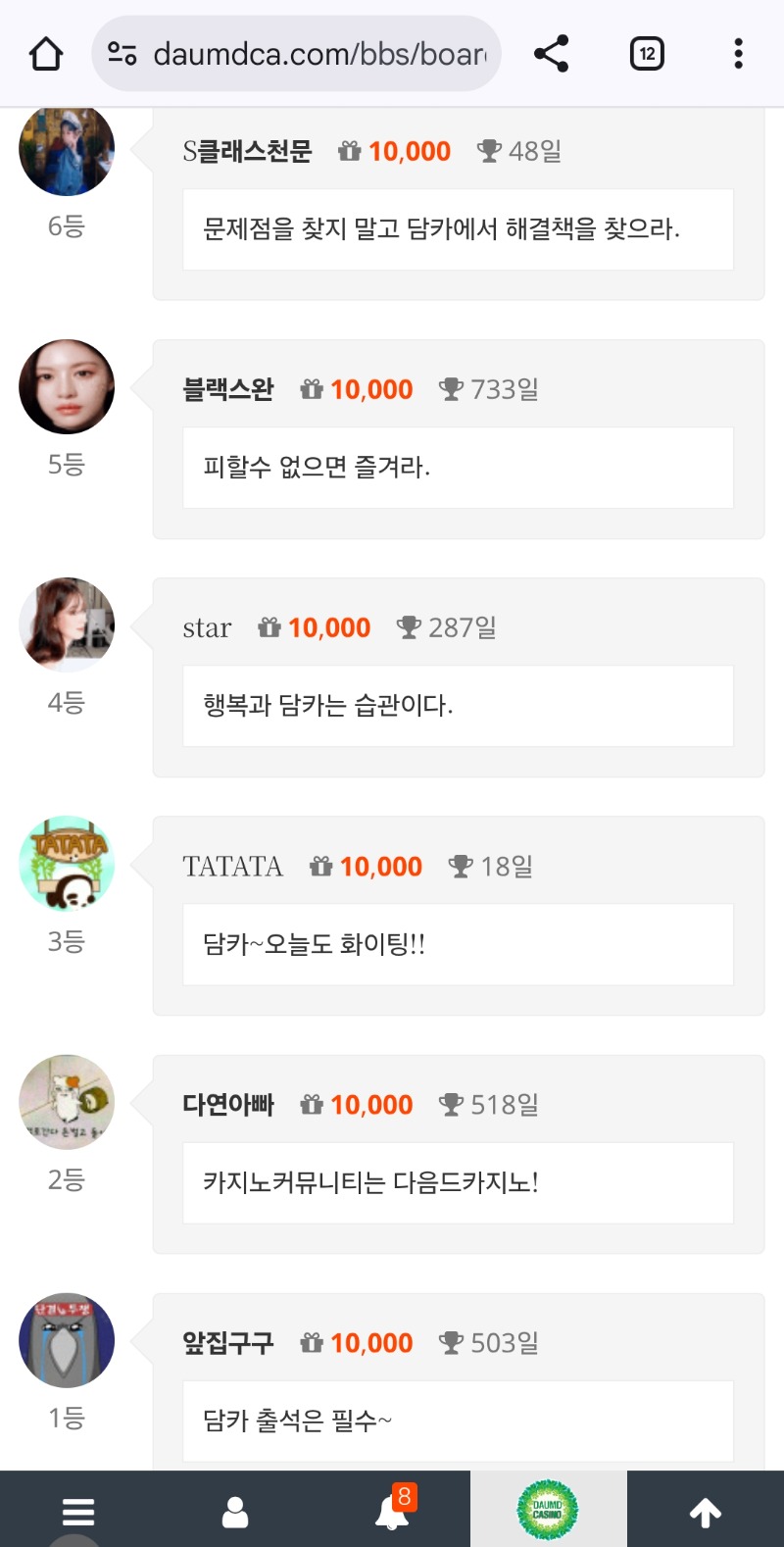Open the hamburger menu in bottom navigation
784x1547 pixels.
(77, 1509)
